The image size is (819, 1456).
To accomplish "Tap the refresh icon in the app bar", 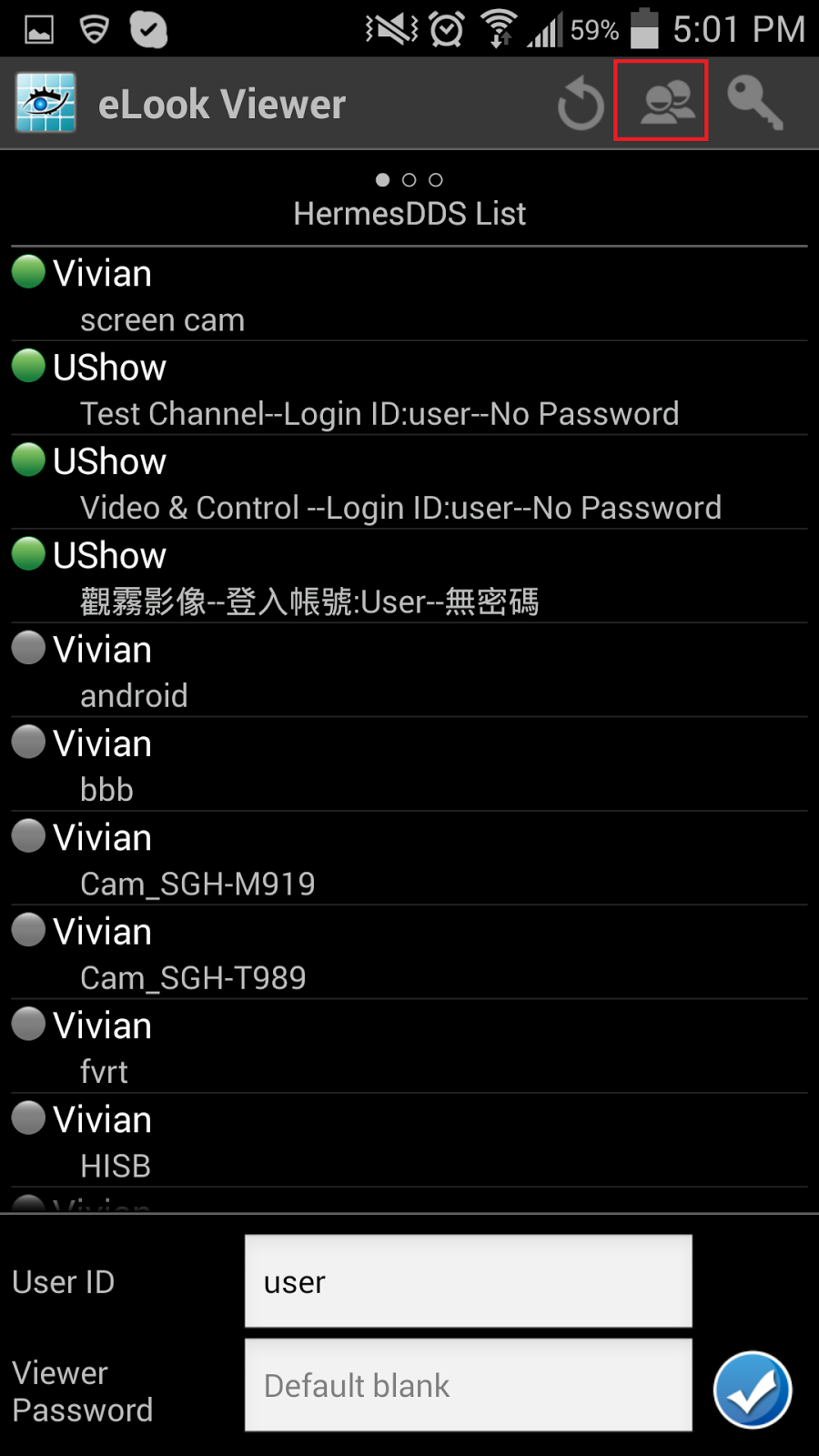I will click(x=581, y=104).
